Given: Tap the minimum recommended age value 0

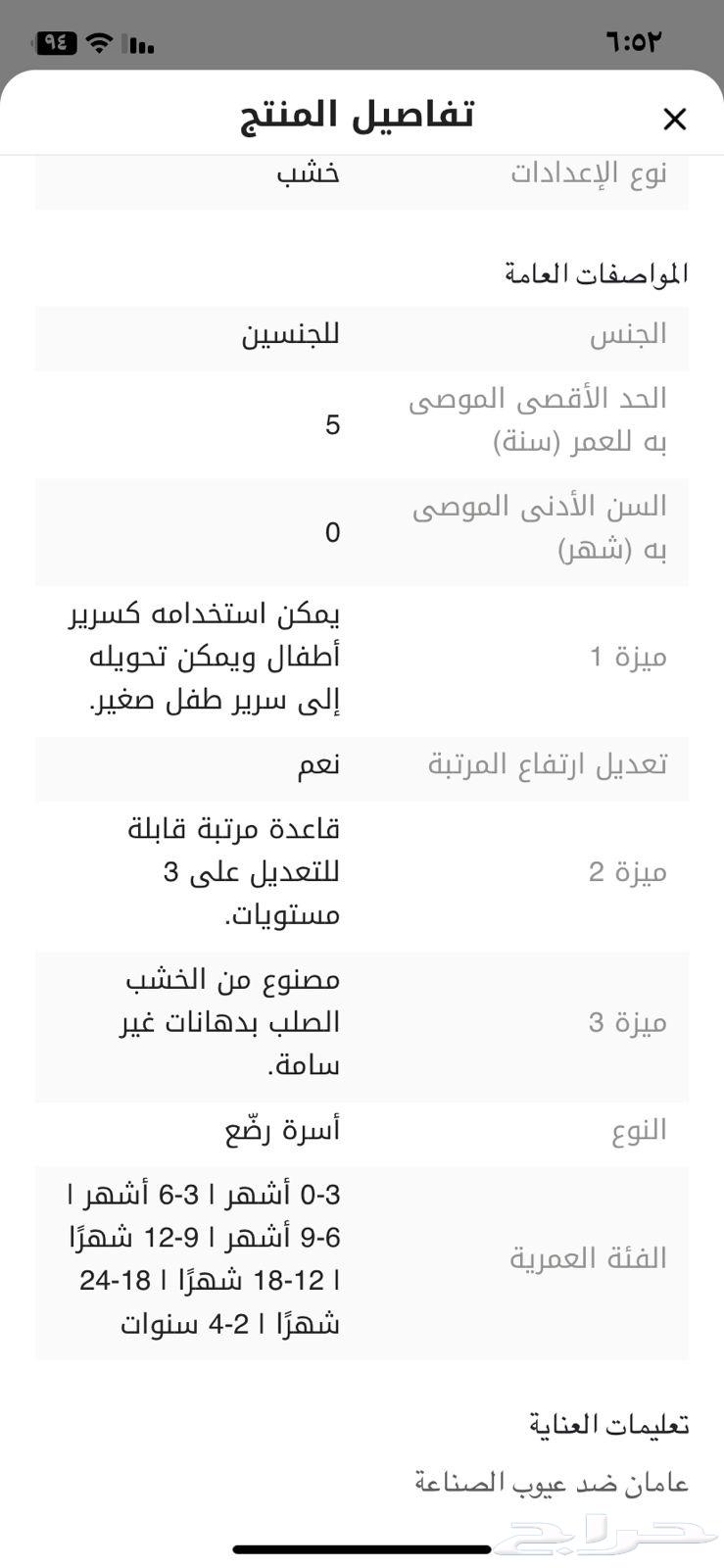Looking at the screenshot, I should click(x=333, y=532).
